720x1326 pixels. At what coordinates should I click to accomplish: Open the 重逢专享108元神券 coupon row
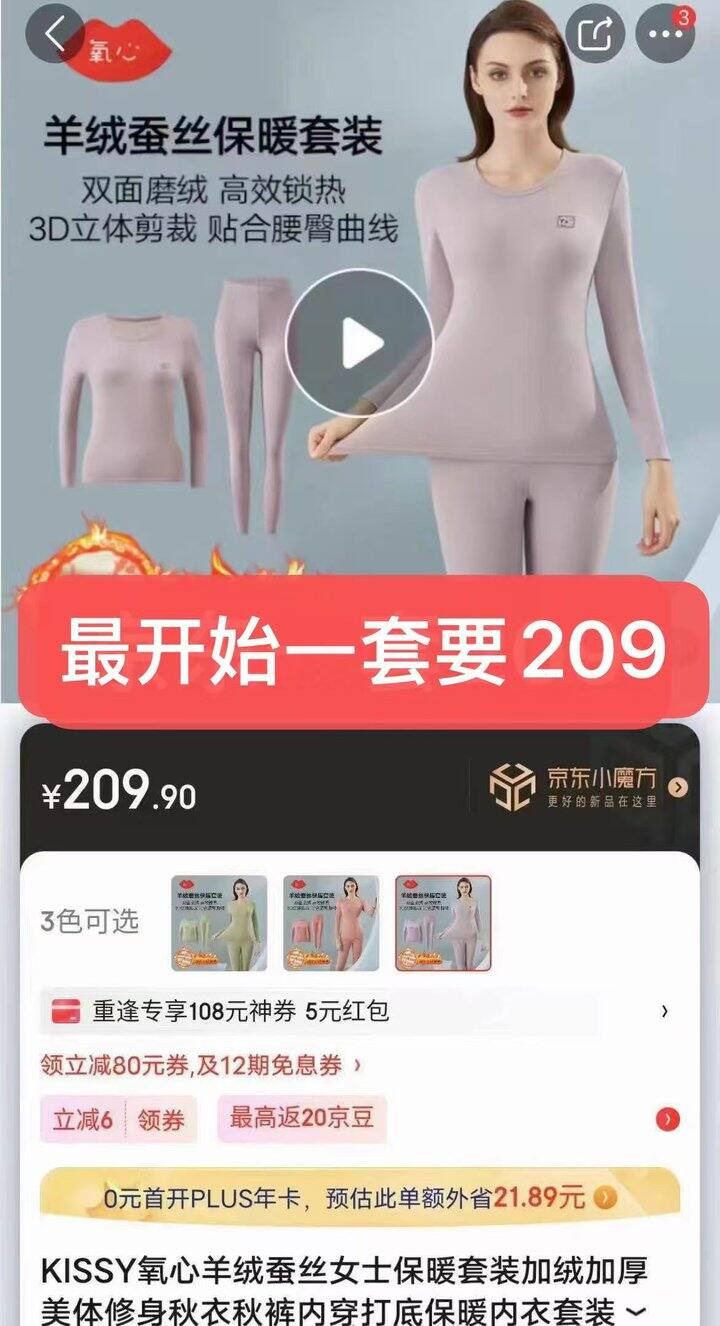[360, 1012]
